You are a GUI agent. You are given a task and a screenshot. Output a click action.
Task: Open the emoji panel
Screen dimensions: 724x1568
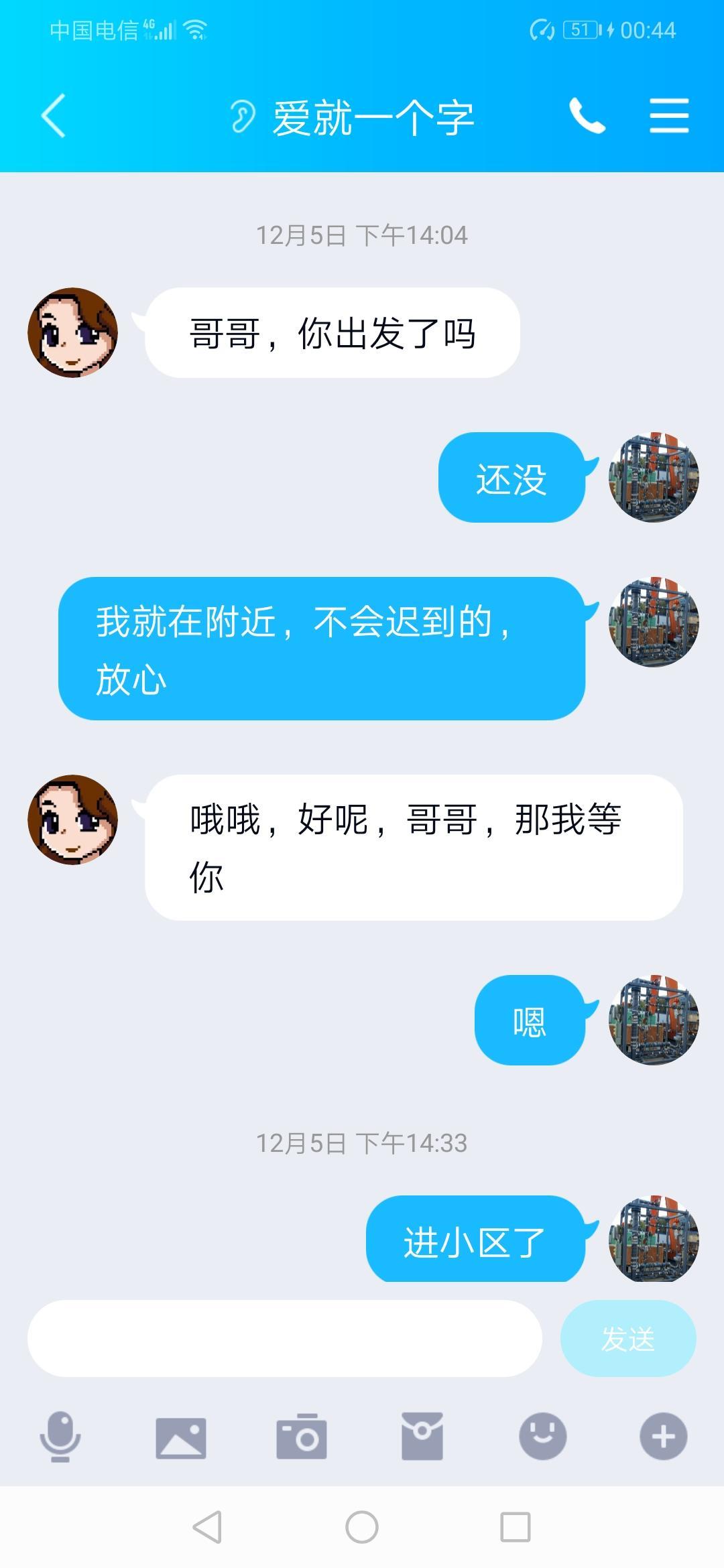543,1436
